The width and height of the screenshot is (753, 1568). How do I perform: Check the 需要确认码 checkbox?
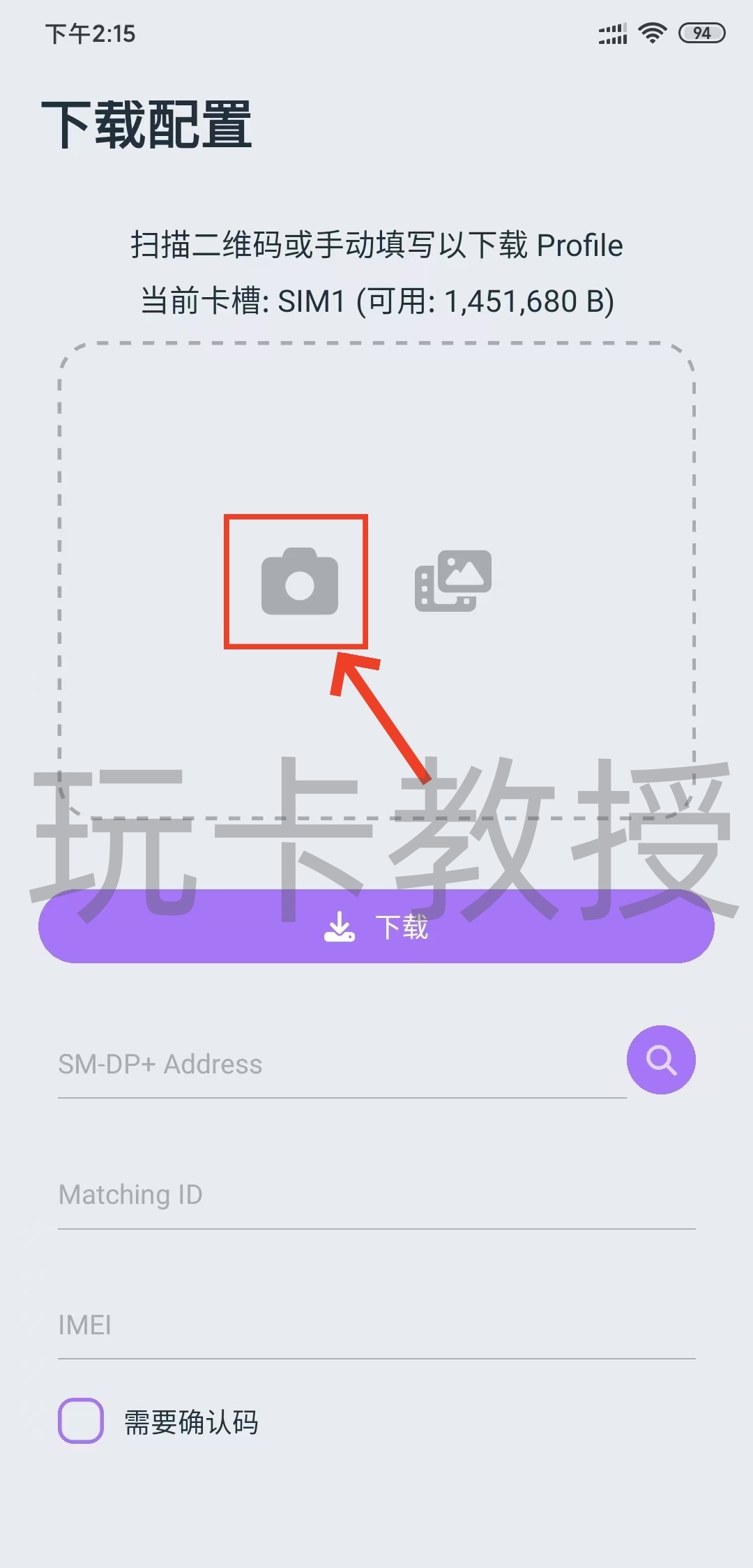coord(81,1421)
